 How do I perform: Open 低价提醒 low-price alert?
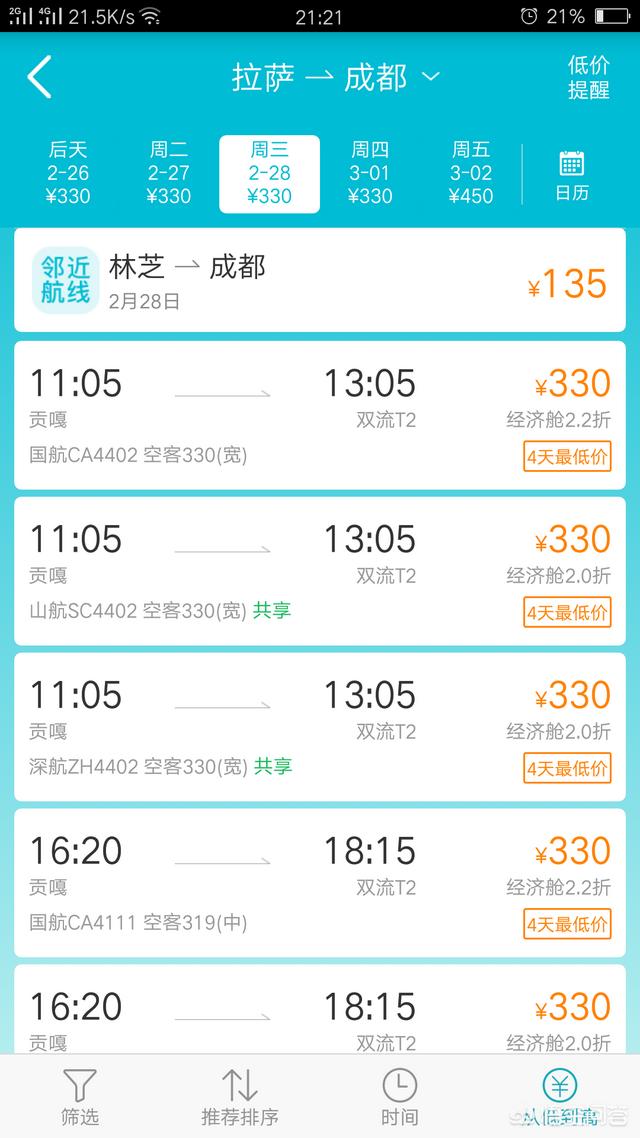(588, 77)
